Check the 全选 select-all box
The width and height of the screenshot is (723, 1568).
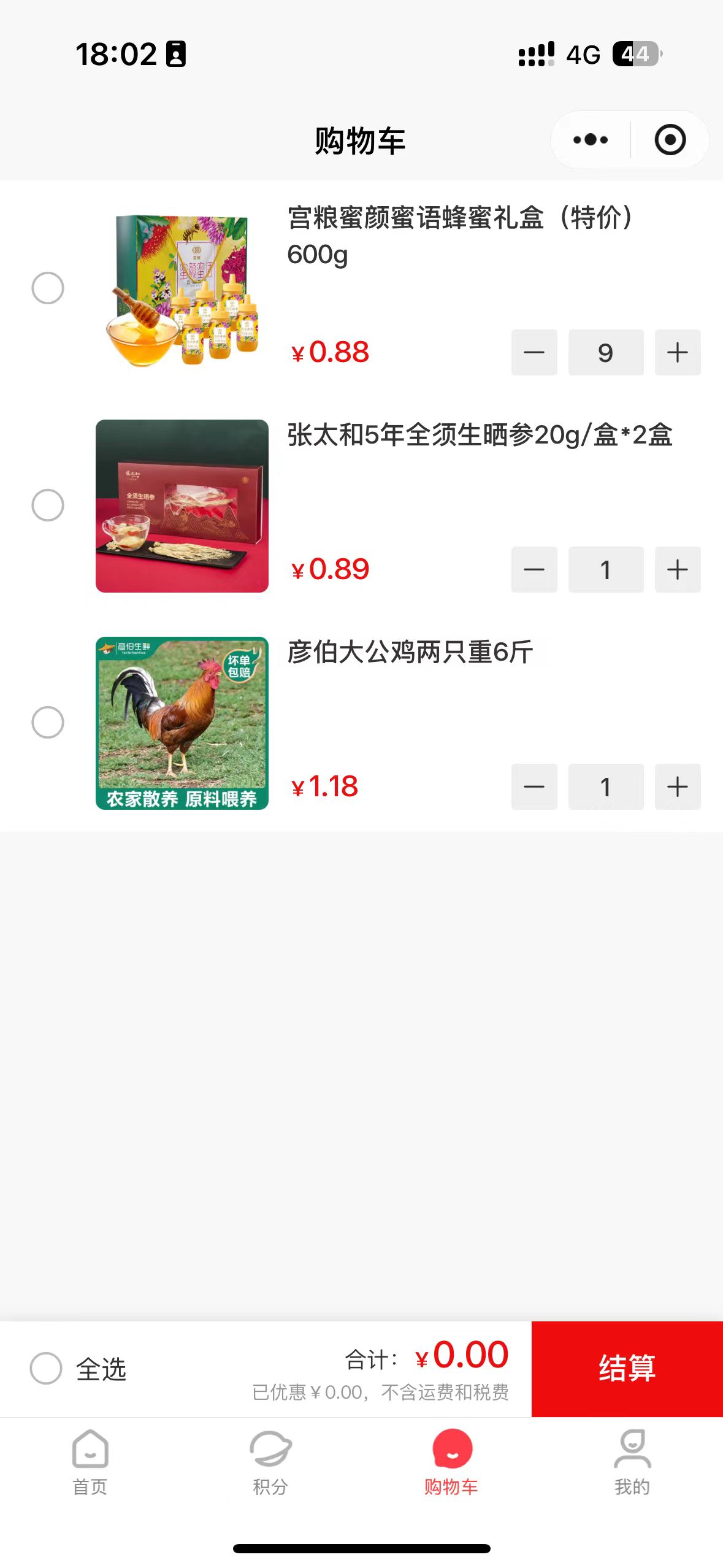pos(47,1369)
